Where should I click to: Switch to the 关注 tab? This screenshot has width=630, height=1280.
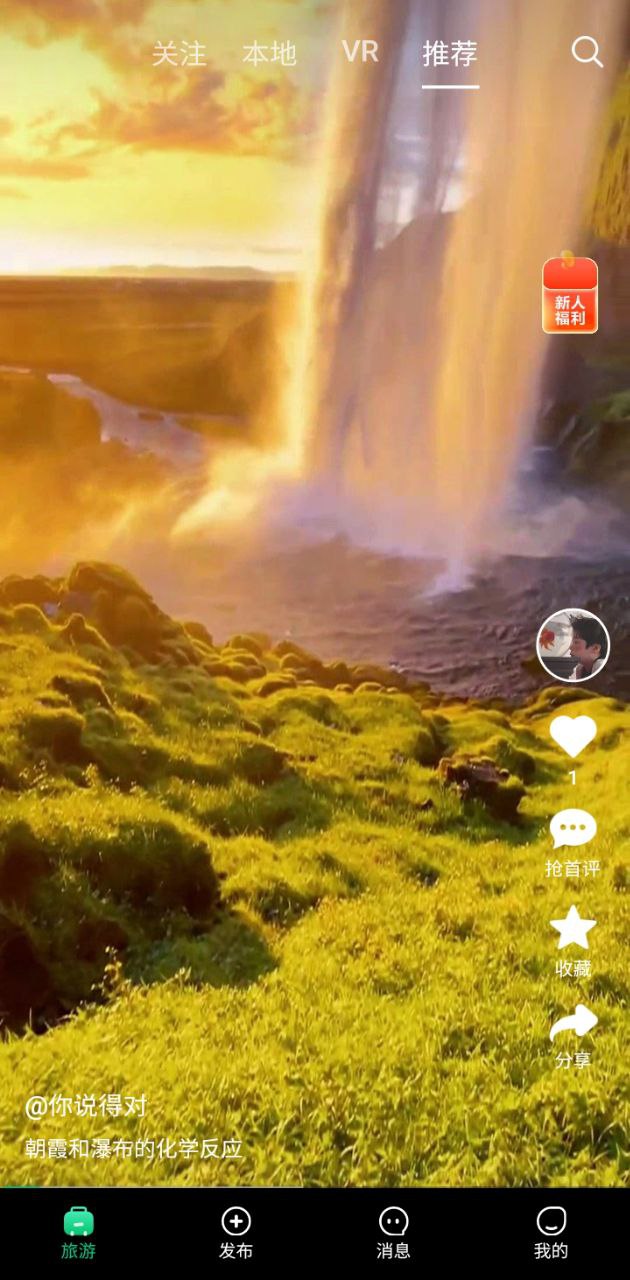179,54
